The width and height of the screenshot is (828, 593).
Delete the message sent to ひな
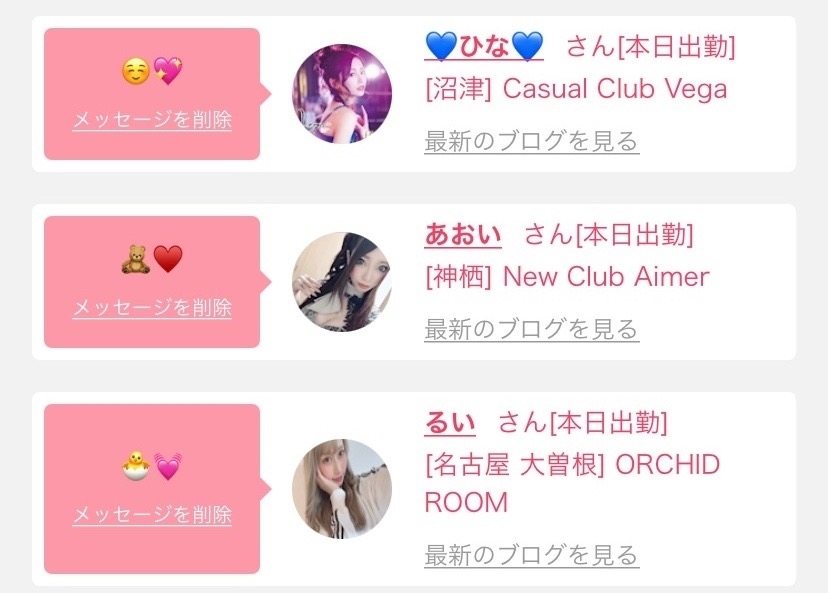(x=152, y=120)
